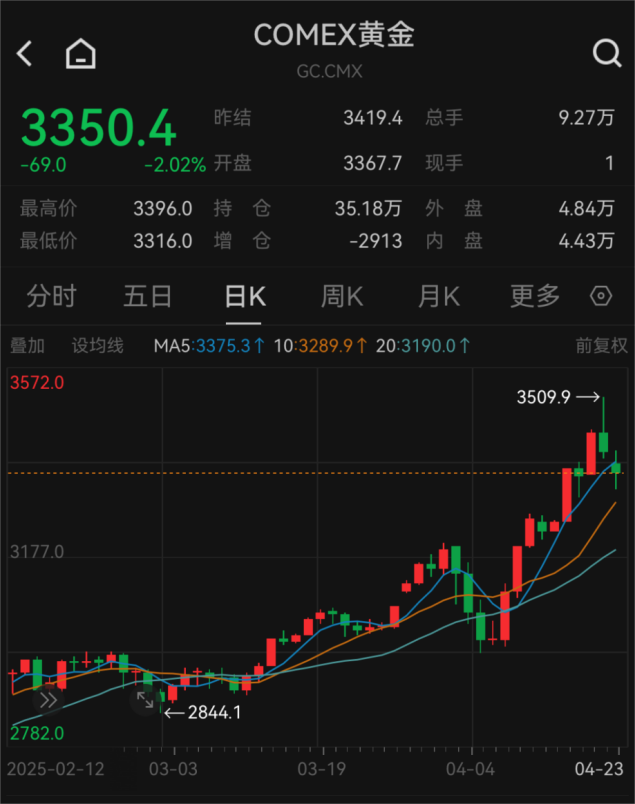Change the 前复权 adjustment option
The width and height of the screenshot is (635, 804).
601,346
